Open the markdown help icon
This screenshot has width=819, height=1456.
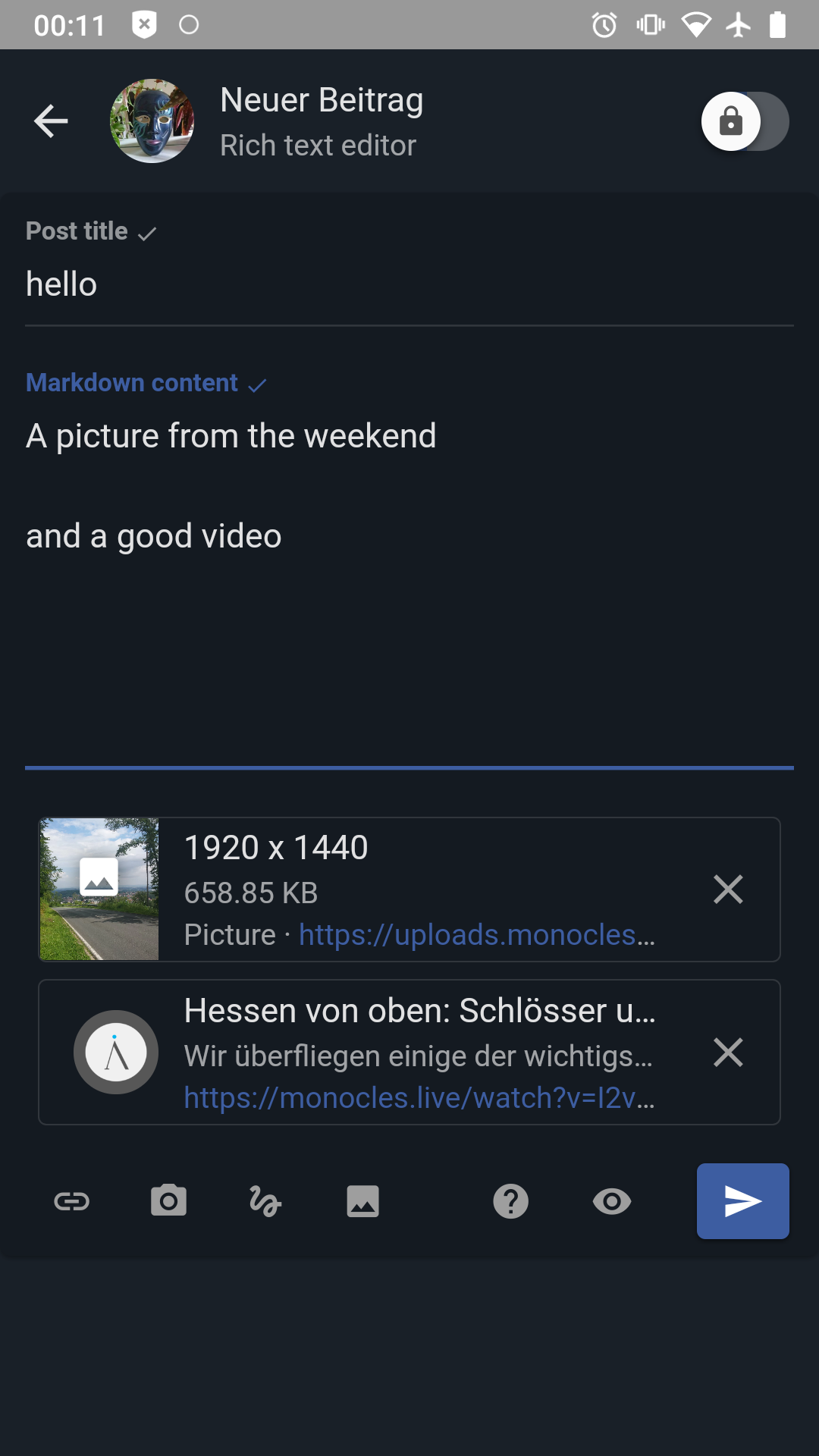[x=511, y=1201]
